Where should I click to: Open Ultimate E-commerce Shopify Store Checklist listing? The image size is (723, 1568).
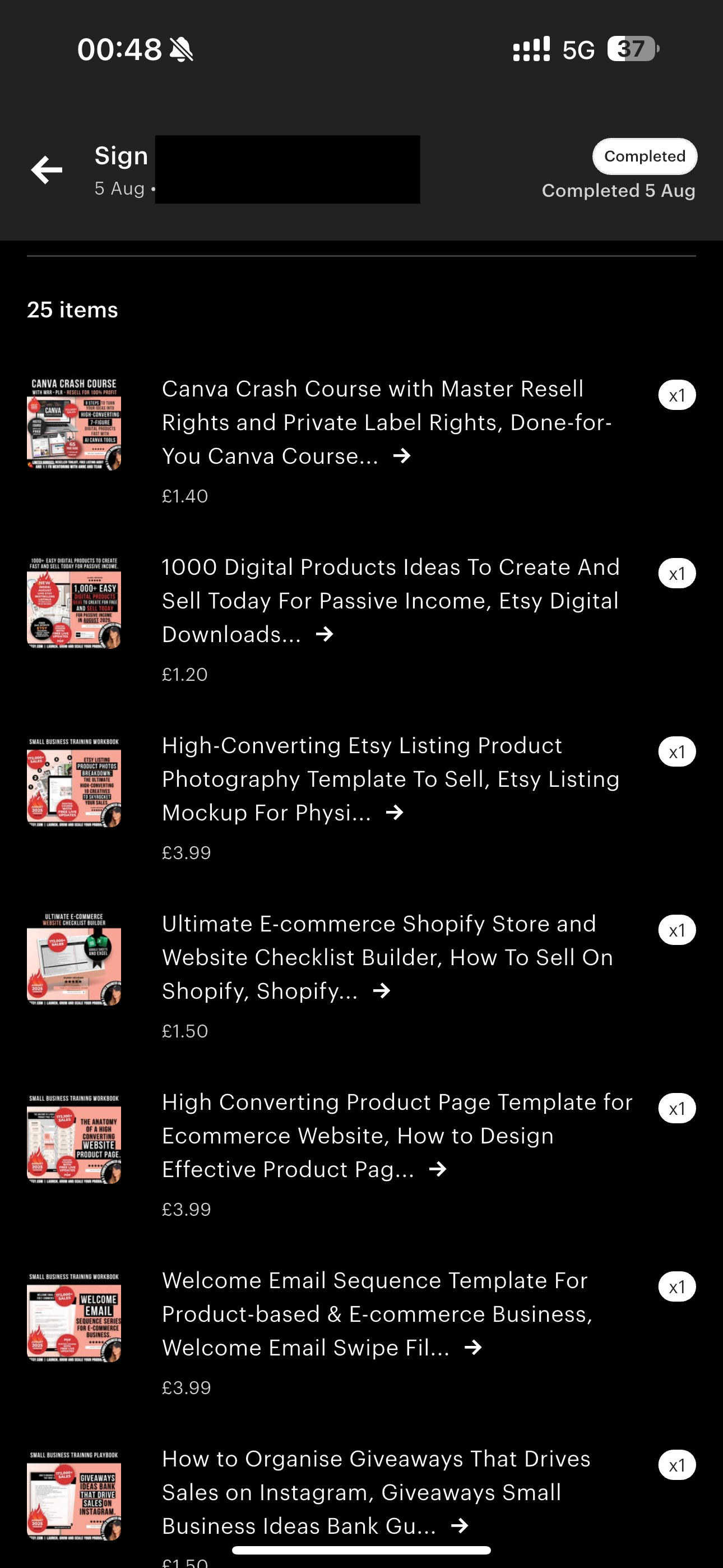[387, 957]
